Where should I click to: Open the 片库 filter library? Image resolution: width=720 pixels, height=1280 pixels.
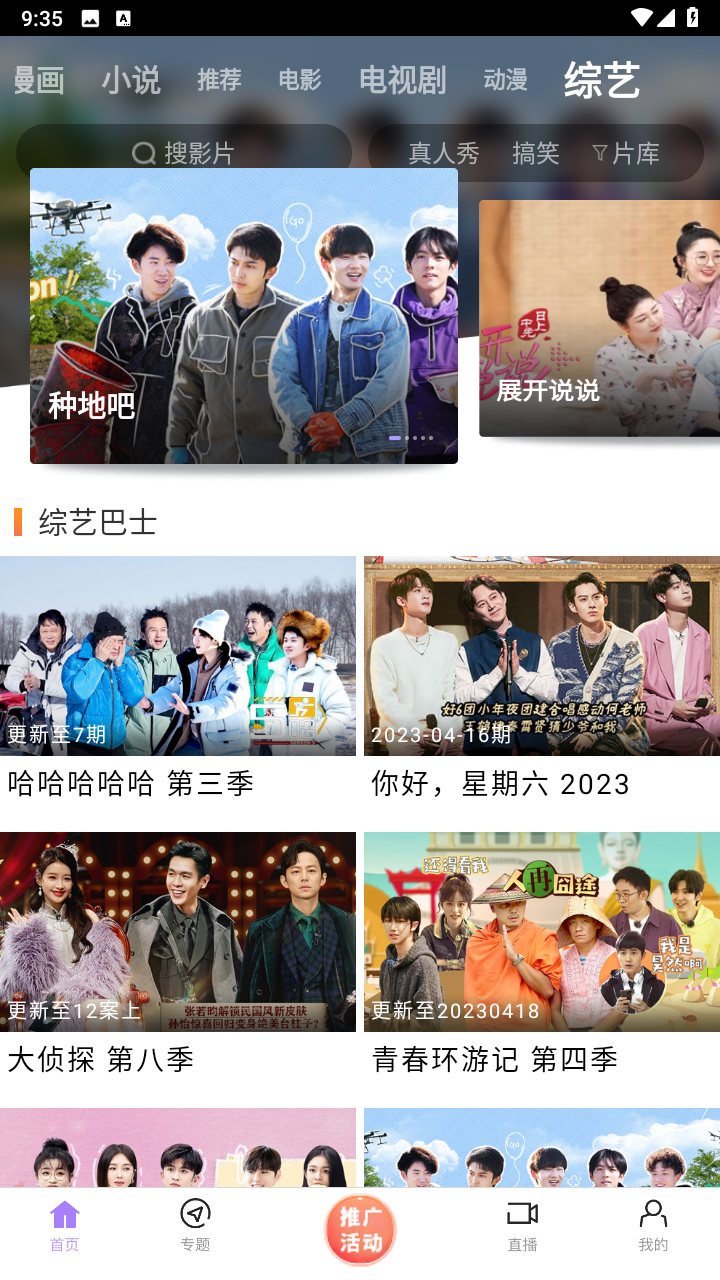click(x=626, y=153)
